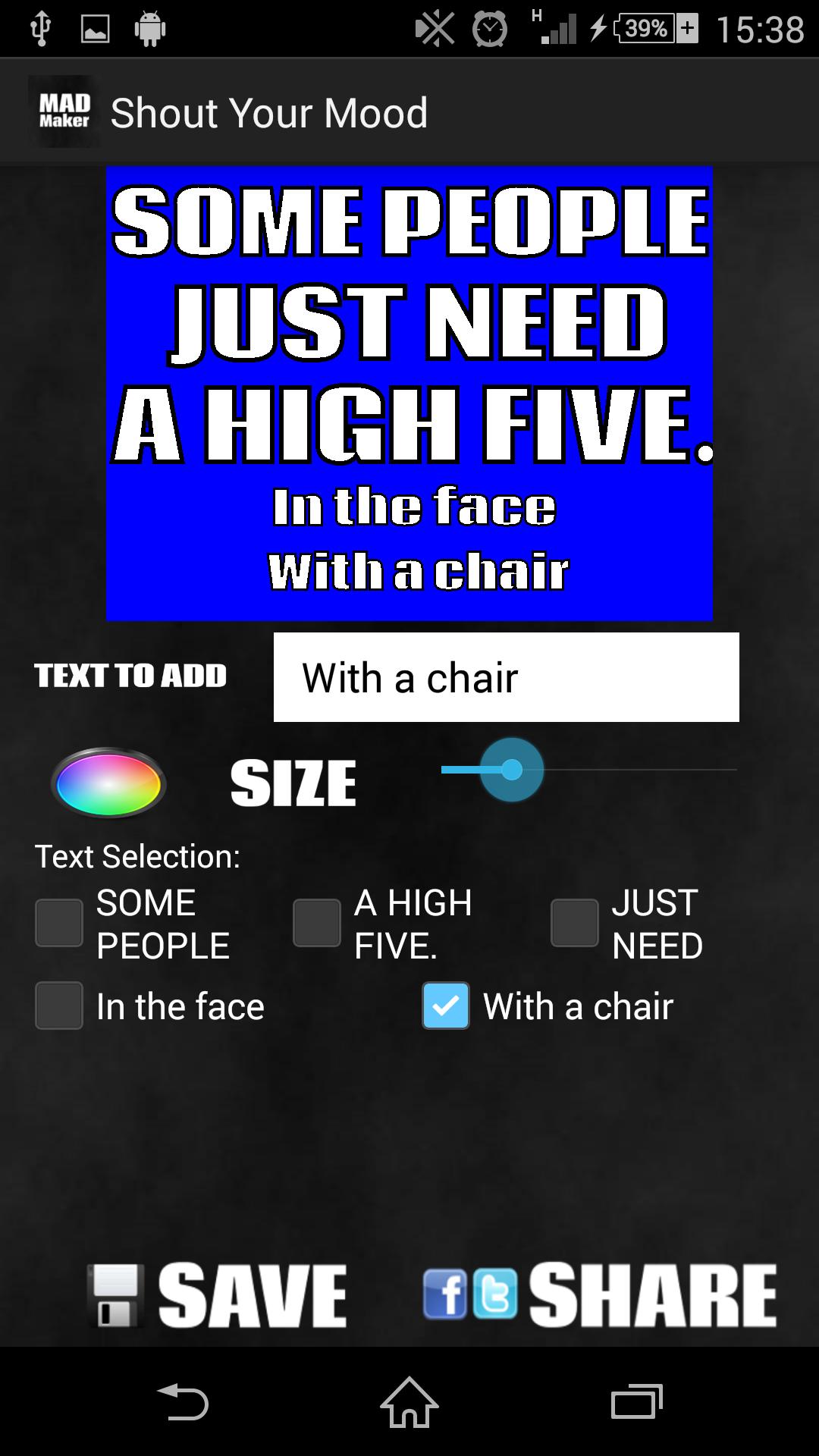
Task: Tap the 'With a chair' text field
Action: [x=506, y=677]
